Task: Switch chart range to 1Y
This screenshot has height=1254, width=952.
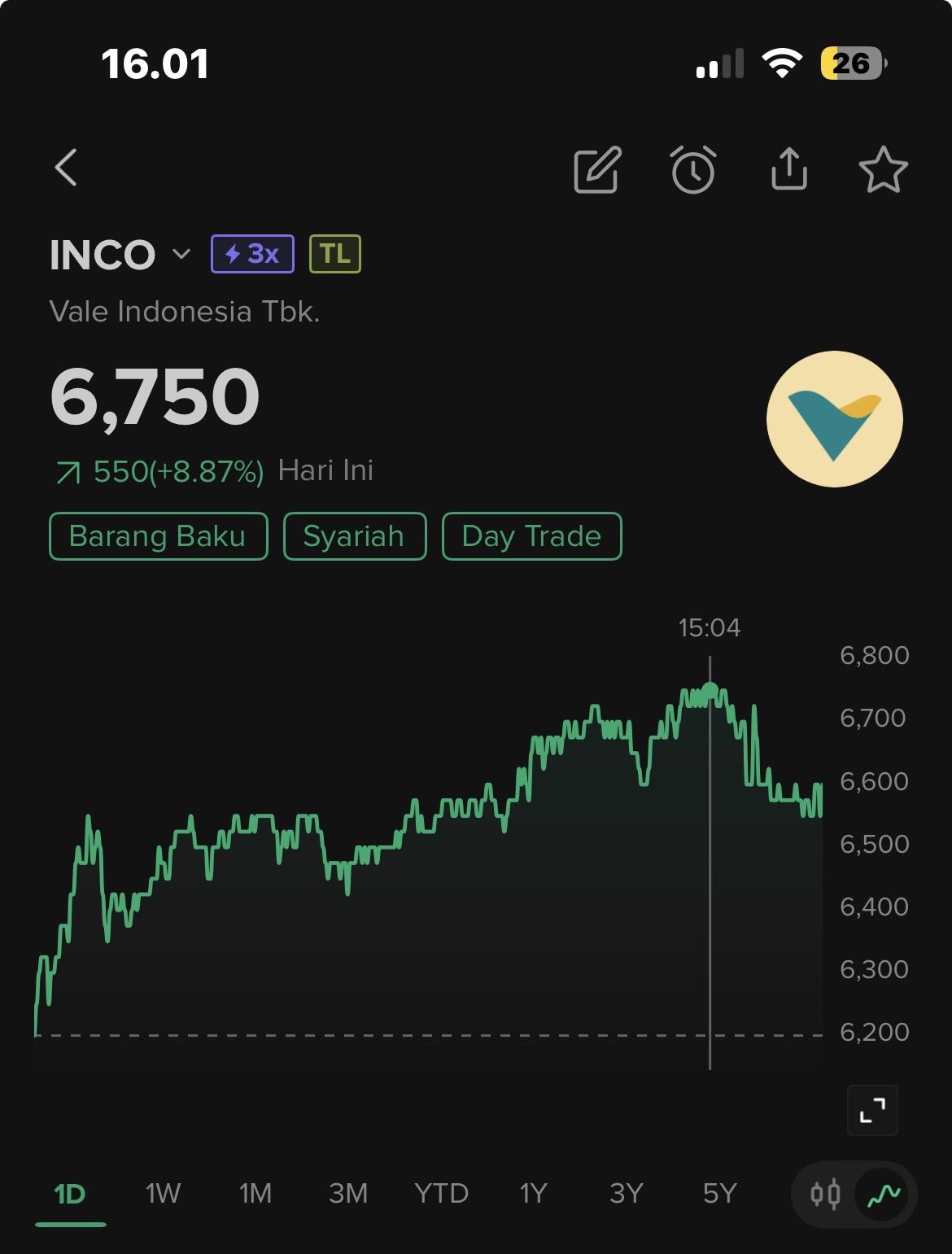Action: pyautogui.click(x=534, y=1194)
